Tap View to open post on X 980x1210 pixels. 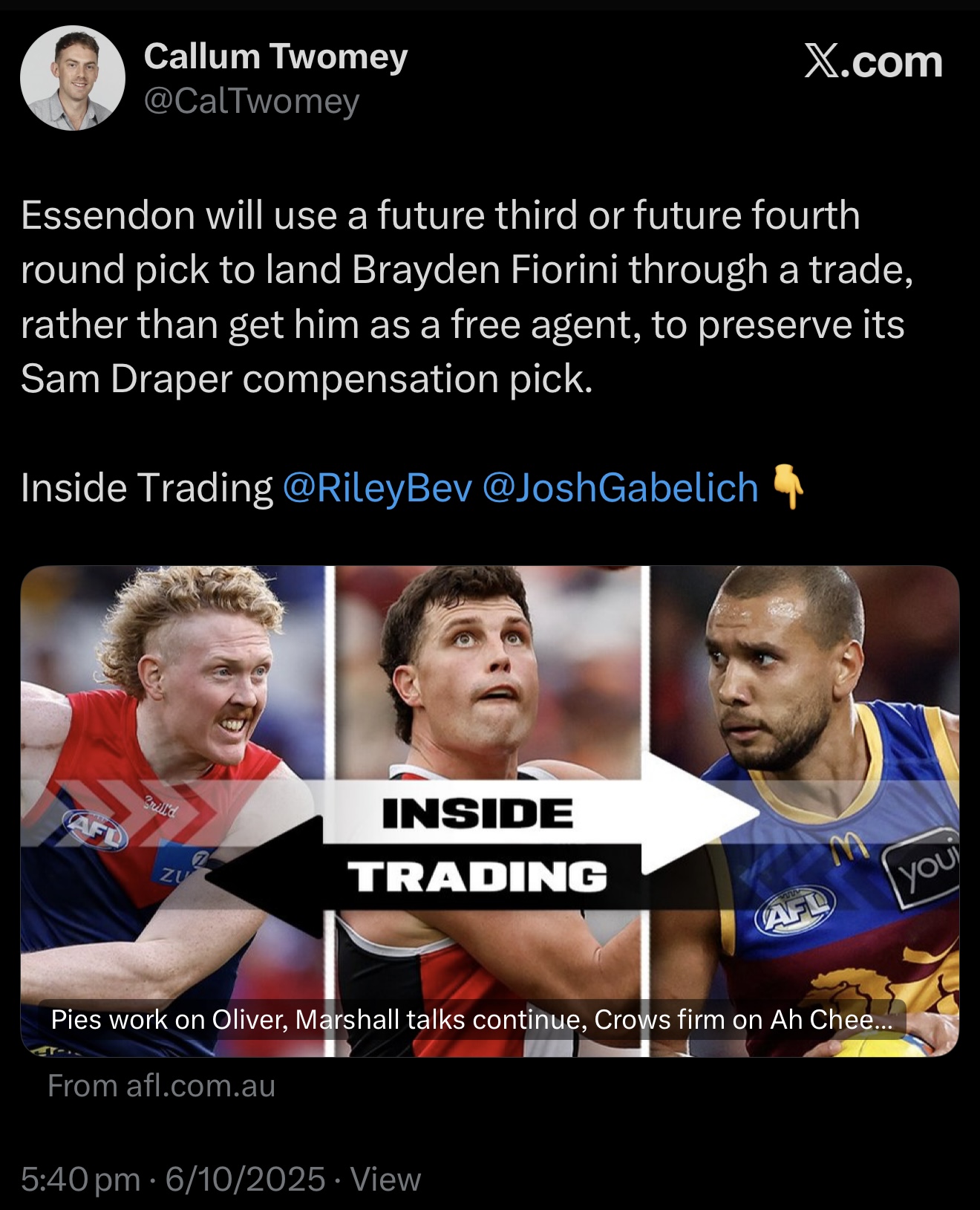tap(385, 1179)
